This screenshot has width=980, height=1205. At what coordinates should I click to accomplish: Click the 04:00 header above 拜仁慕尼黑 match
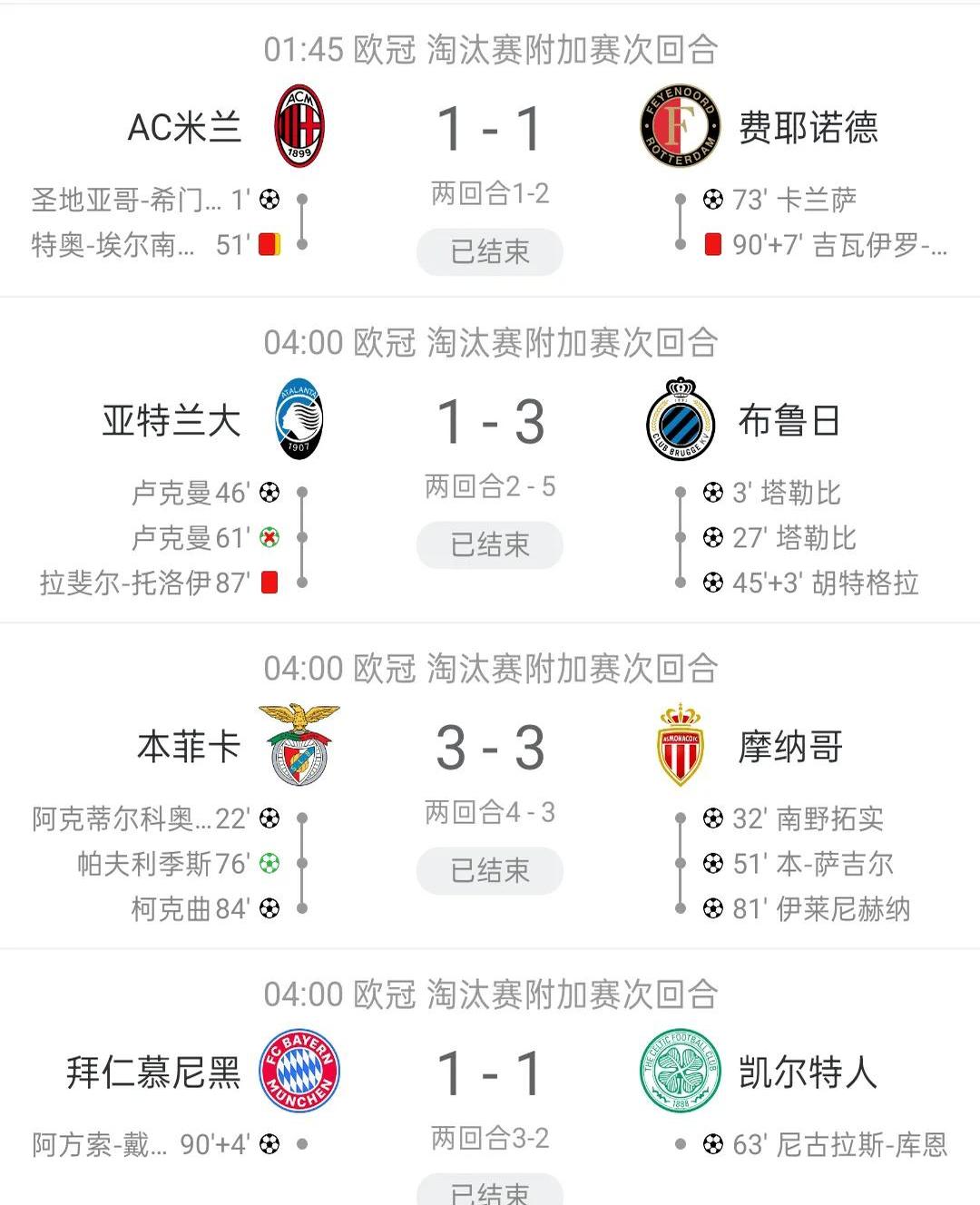490,994
